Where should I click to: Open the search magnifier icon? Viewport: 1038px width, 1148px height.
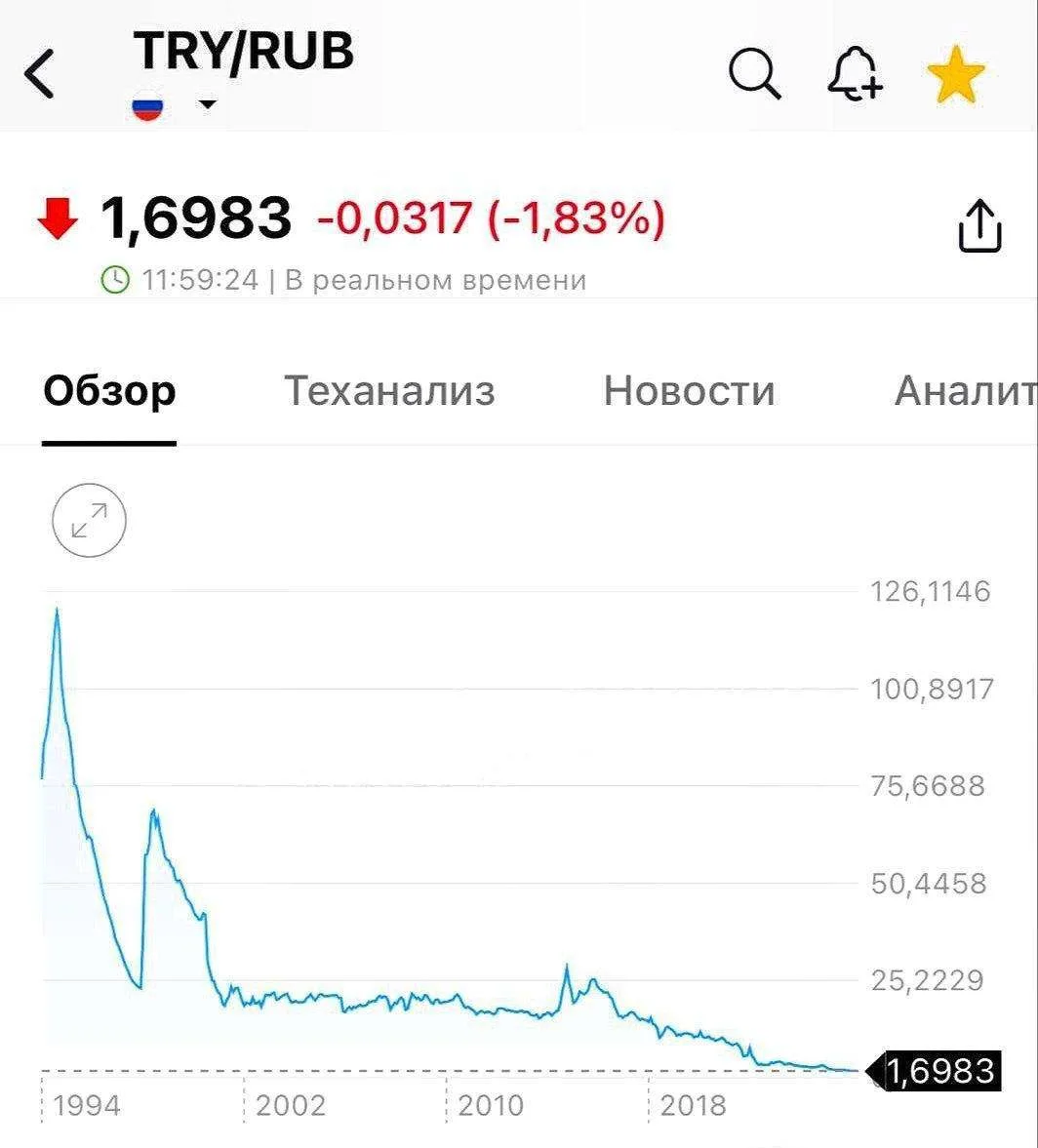pyautogui.click(x=754, y=74)
